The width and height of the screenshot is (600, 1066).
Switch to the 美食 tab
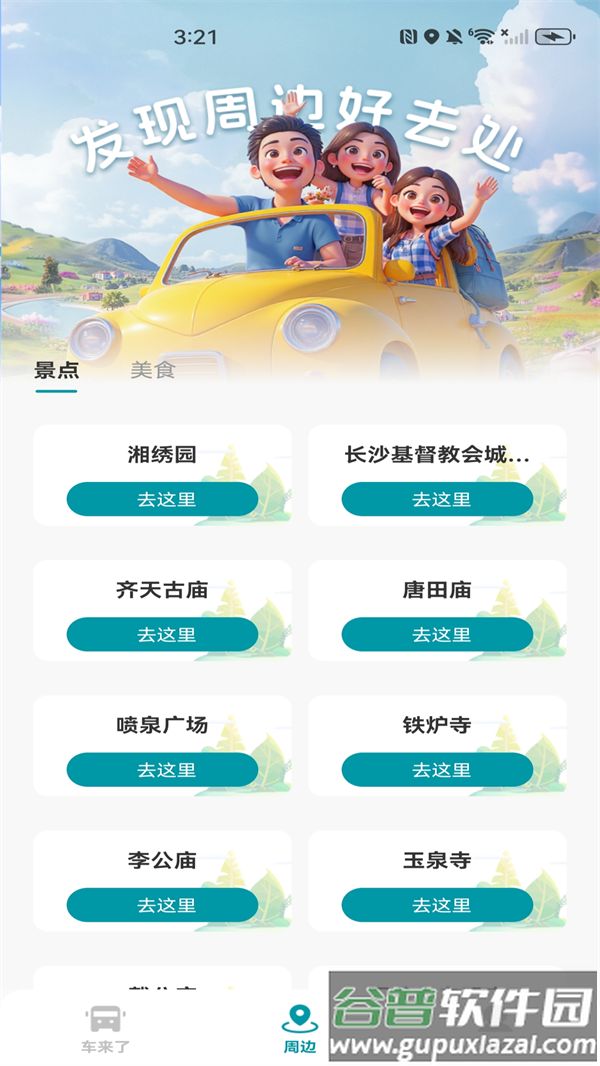point(153,370)
